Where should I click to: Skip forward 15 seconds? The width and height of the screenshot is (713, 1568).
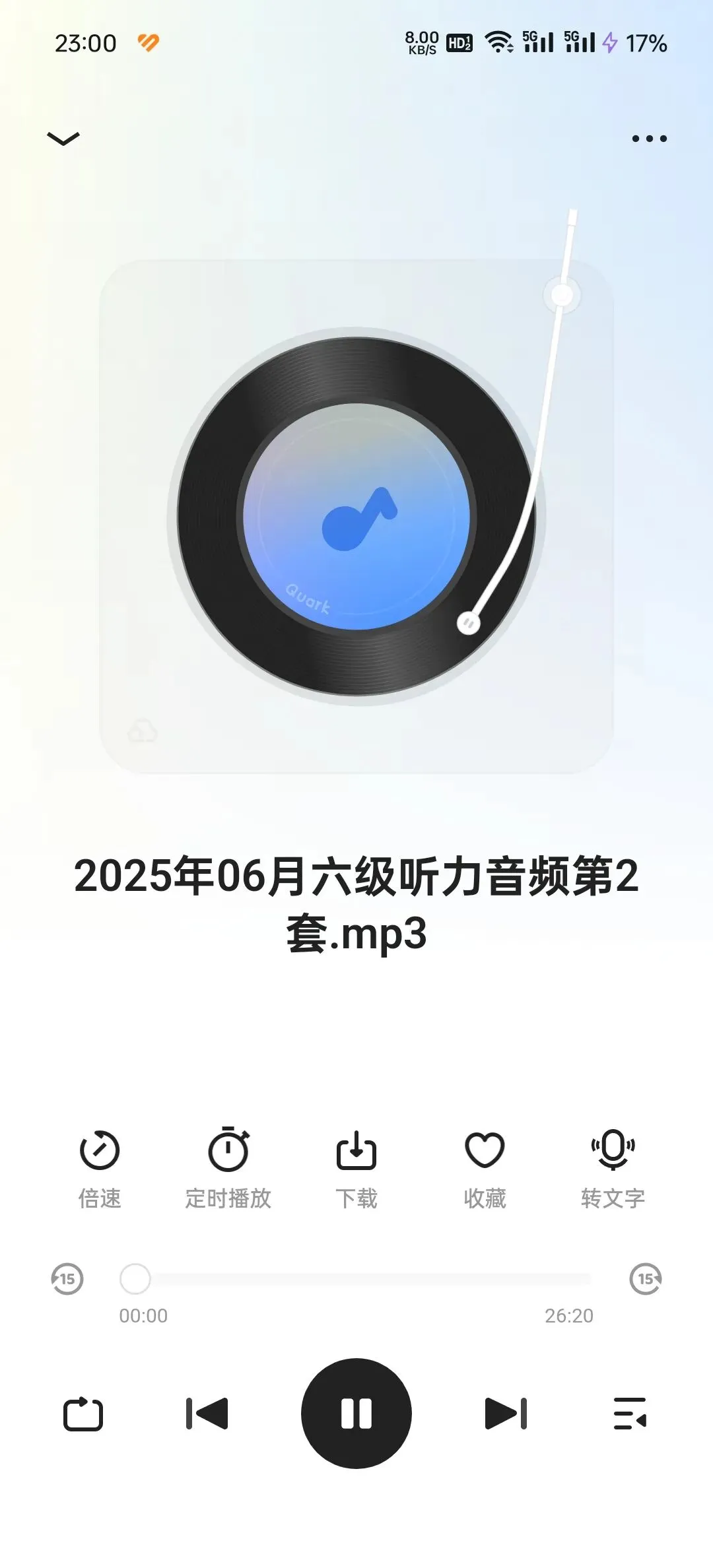tap(645, 1279)
